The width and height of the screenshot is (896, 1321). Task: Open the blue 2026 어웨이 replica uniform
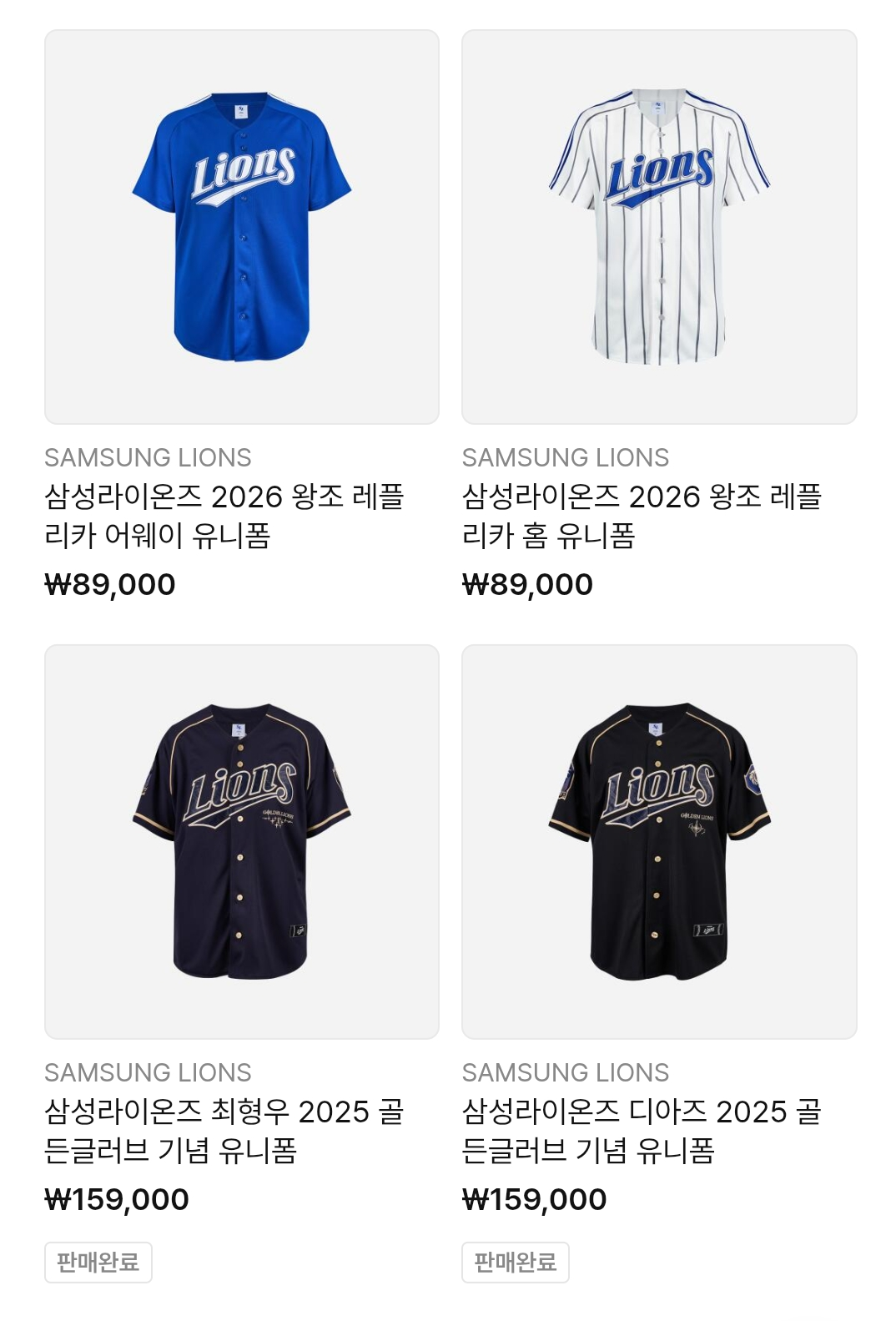click(x=242, y=227)
